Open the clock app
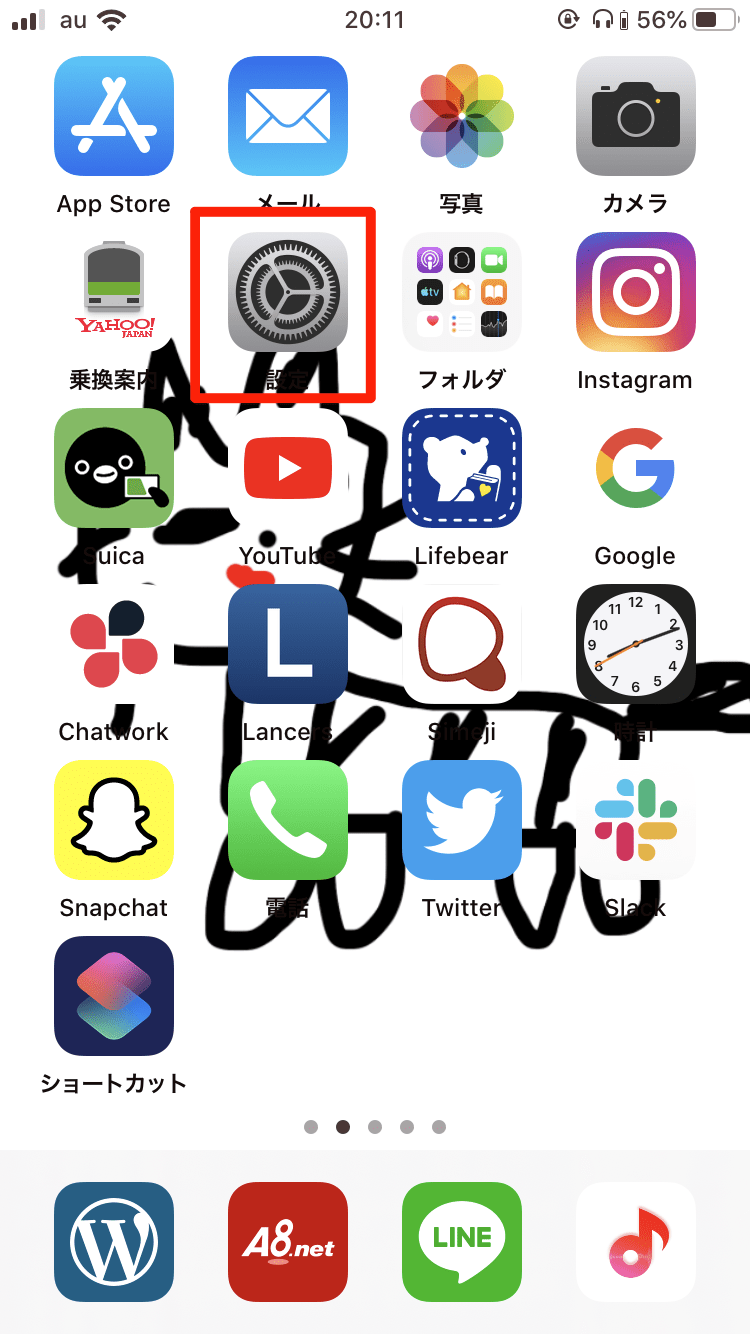This screenshot has height=1334, width=750. [636, 644]
